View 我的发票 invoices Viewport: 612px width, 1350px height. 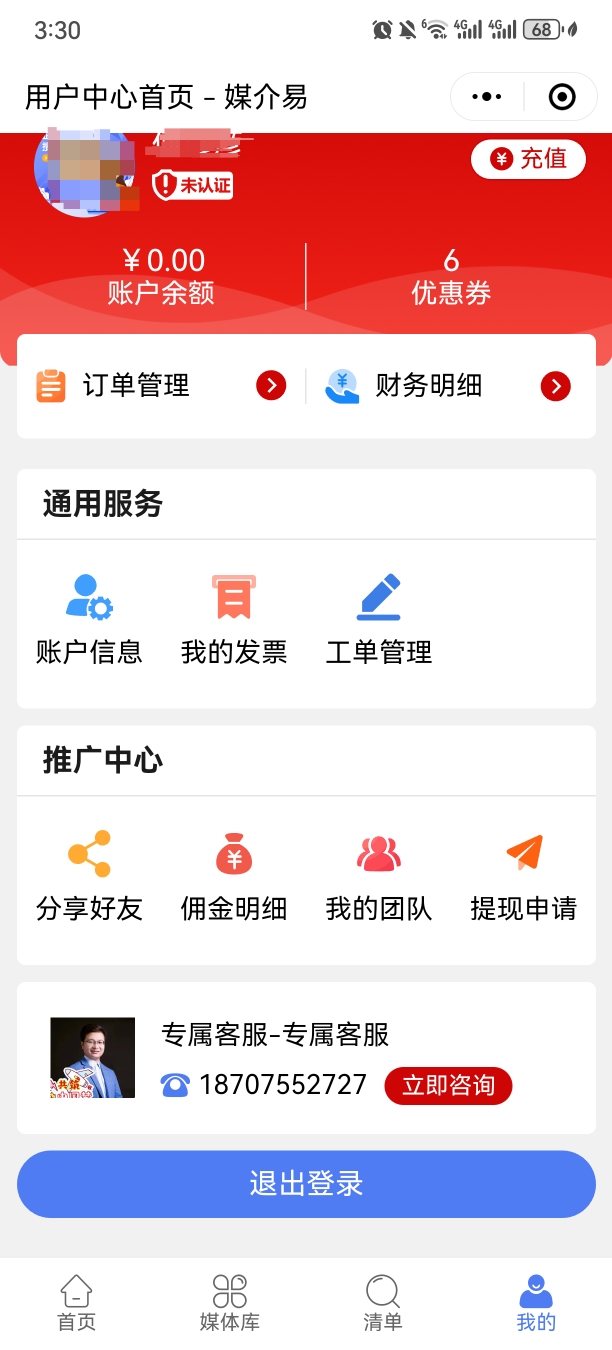[x=234, y=620]
